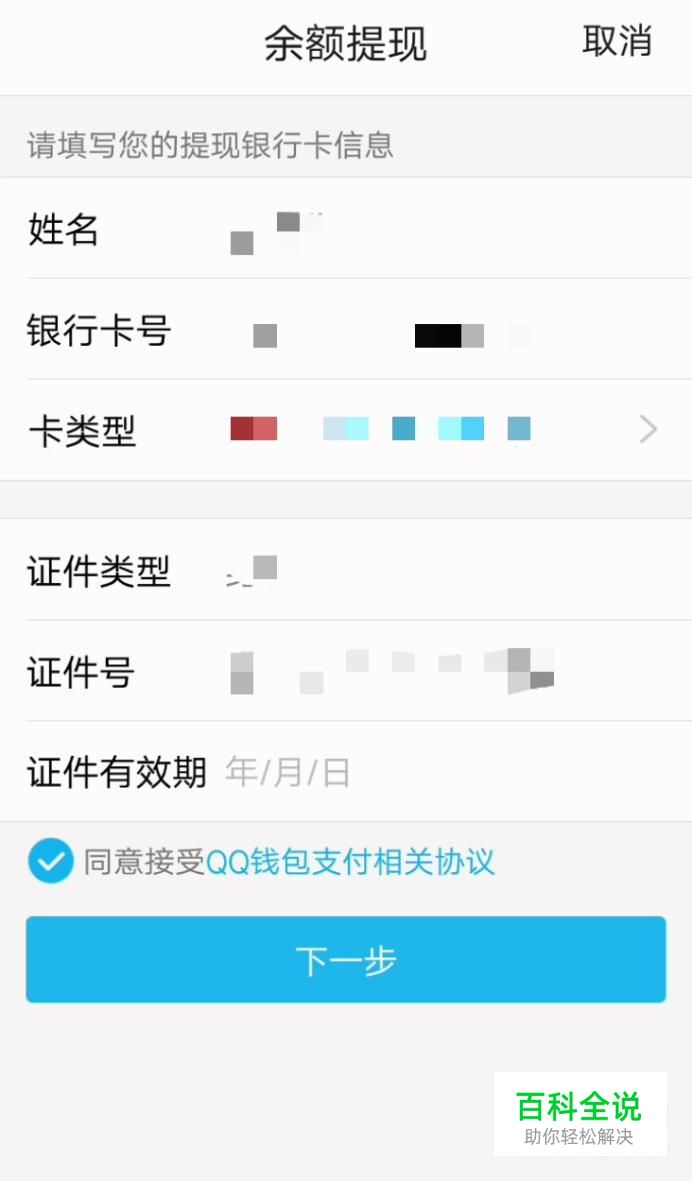Edit the 姓名 name field

click(x=346, y=228)
